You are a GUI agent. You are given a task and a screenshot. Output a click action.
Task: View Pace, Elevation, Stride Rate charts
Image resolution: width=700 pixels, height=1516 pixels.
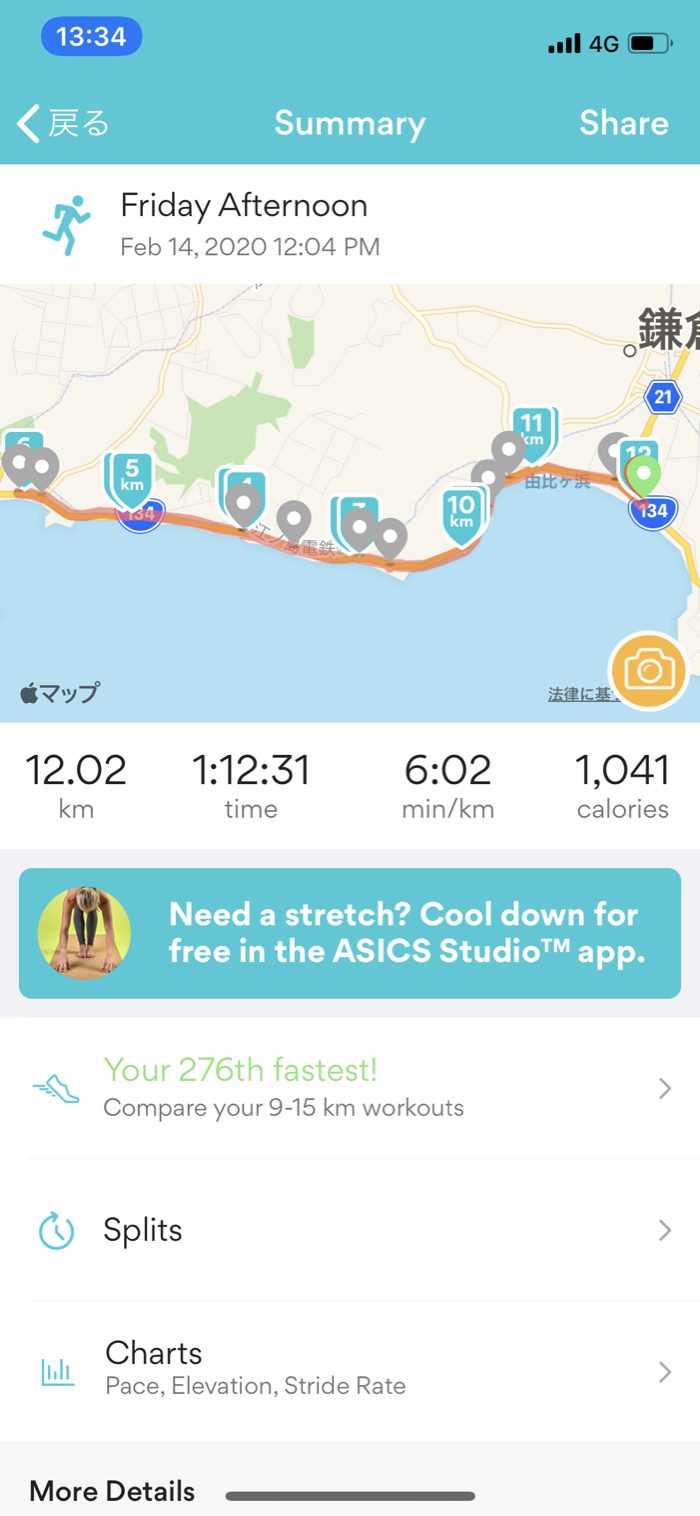(x=350, y=1370)
